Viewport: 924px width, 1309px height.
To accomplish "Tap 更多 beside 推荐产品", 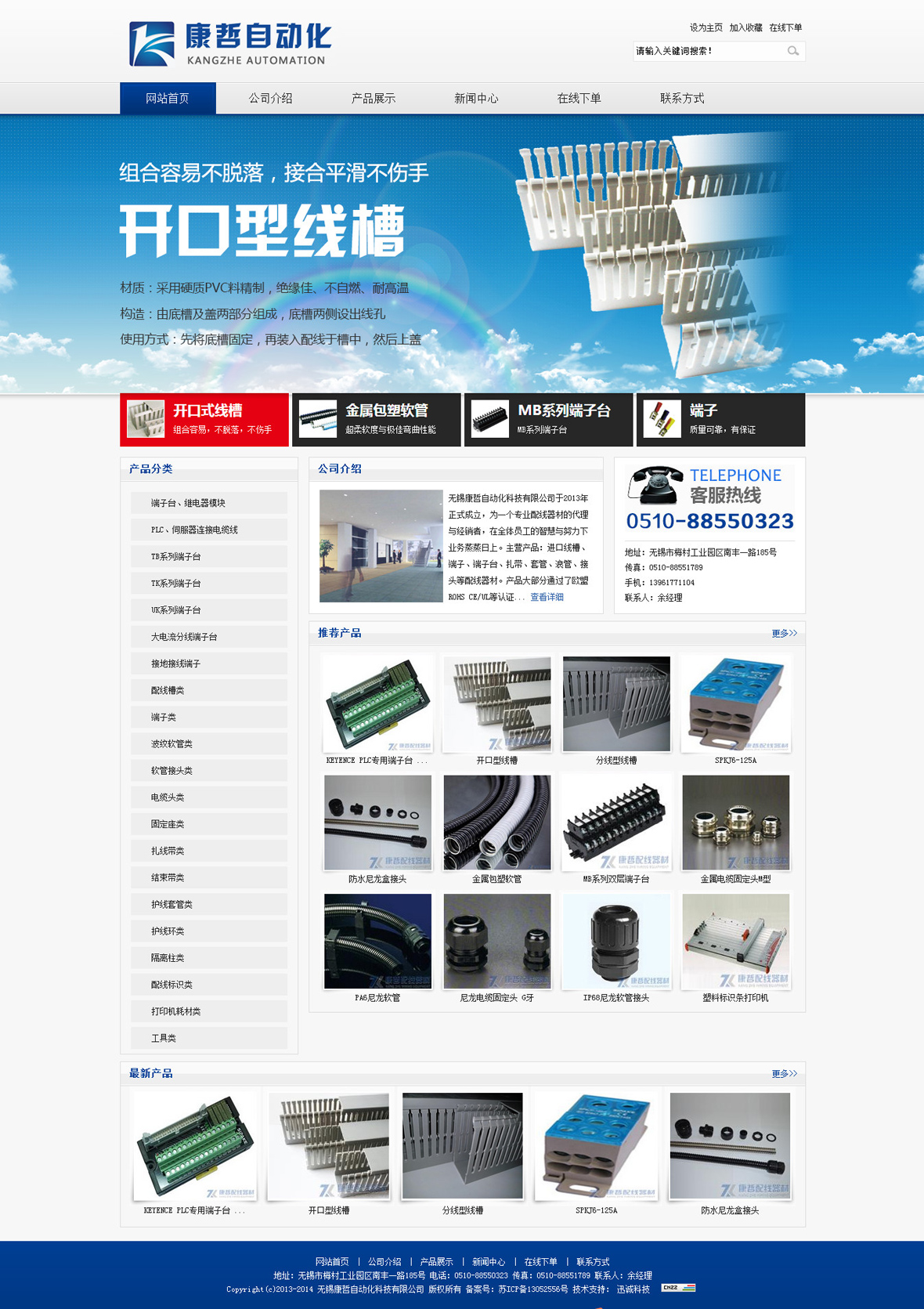I will (784, 633).
